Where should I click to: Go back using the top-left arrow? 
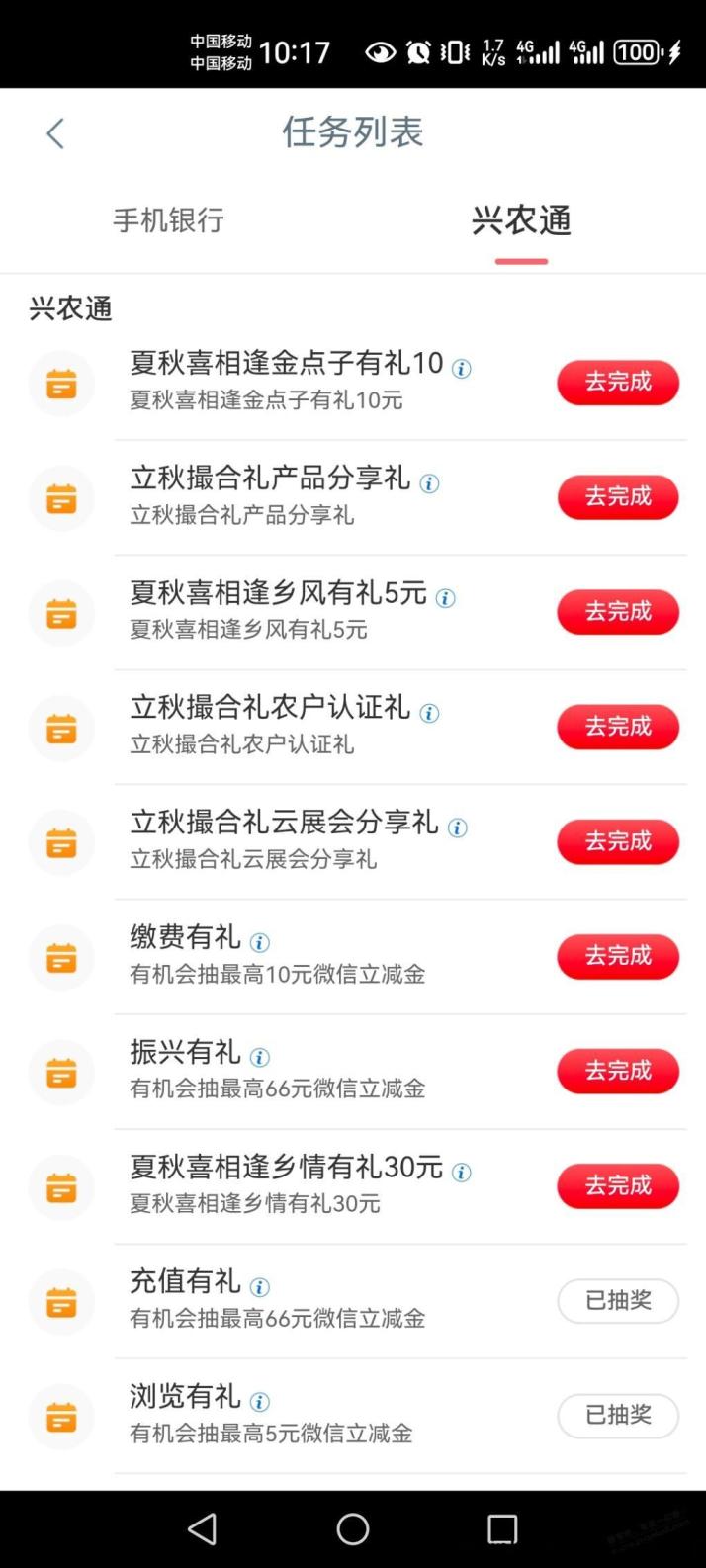pos(55,133)
